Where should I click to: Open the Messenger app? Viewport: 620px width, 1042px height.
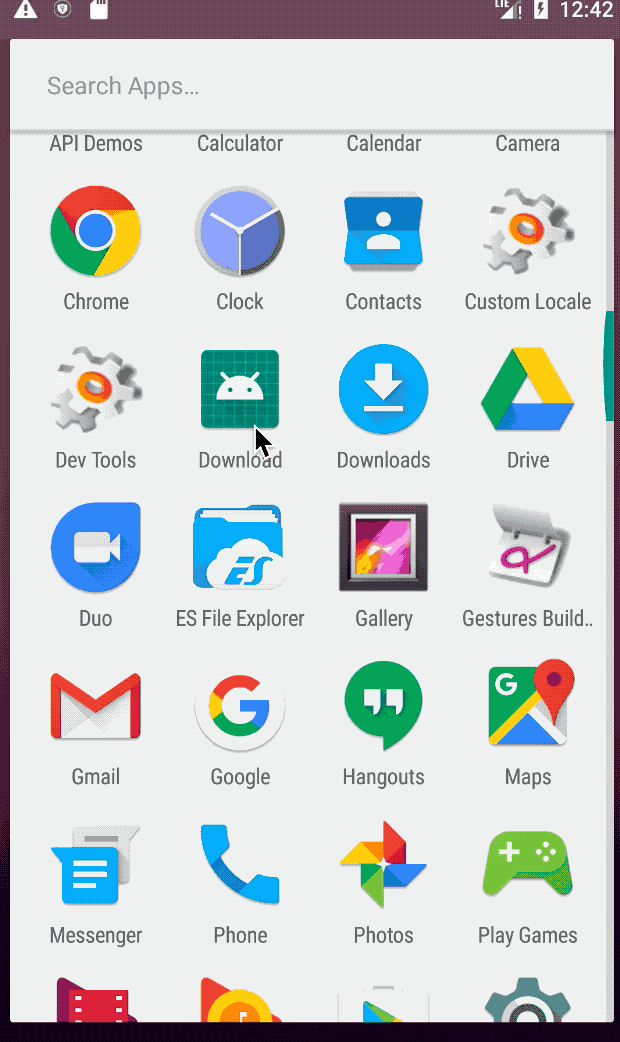pos(96,865)
